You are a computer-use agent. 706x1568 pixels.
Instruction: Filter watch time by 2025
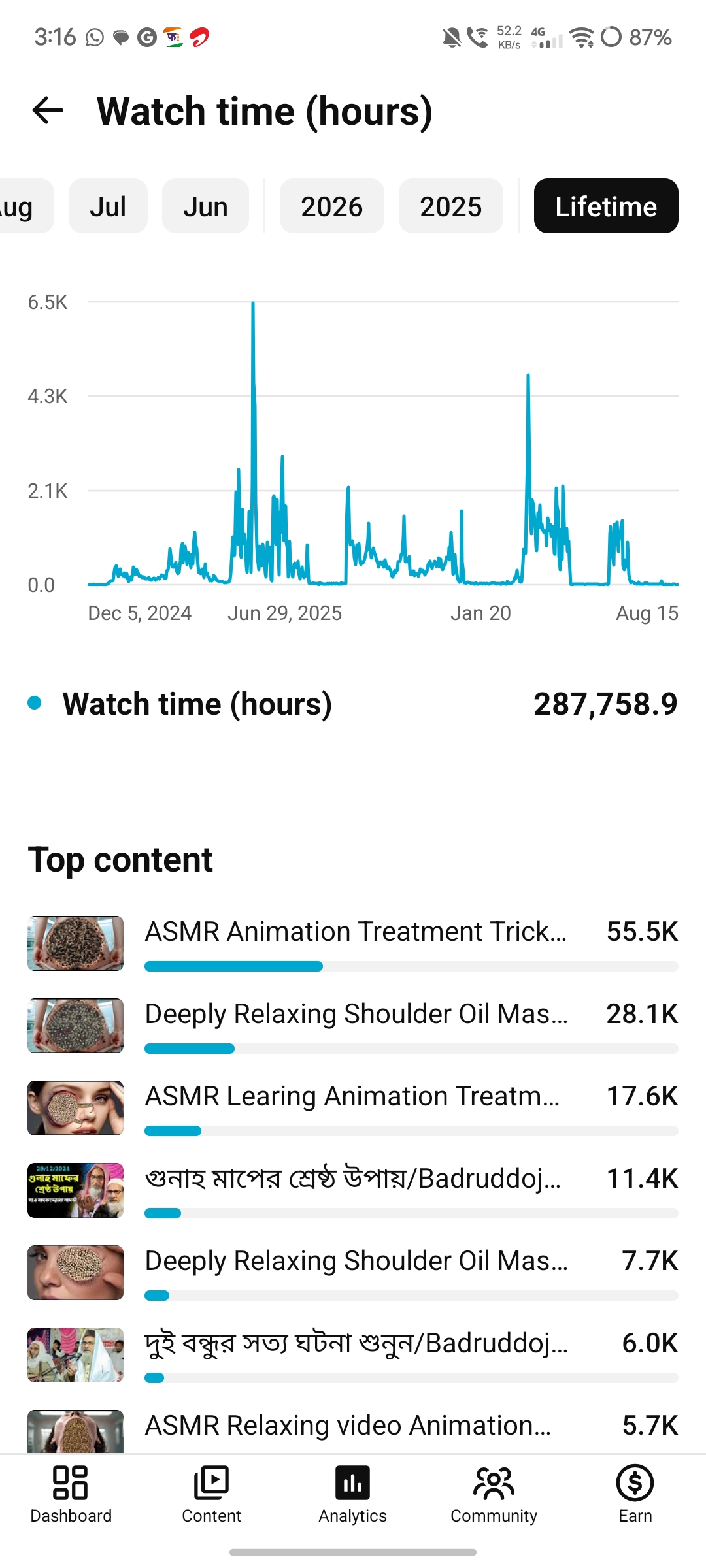coord(450,206)
